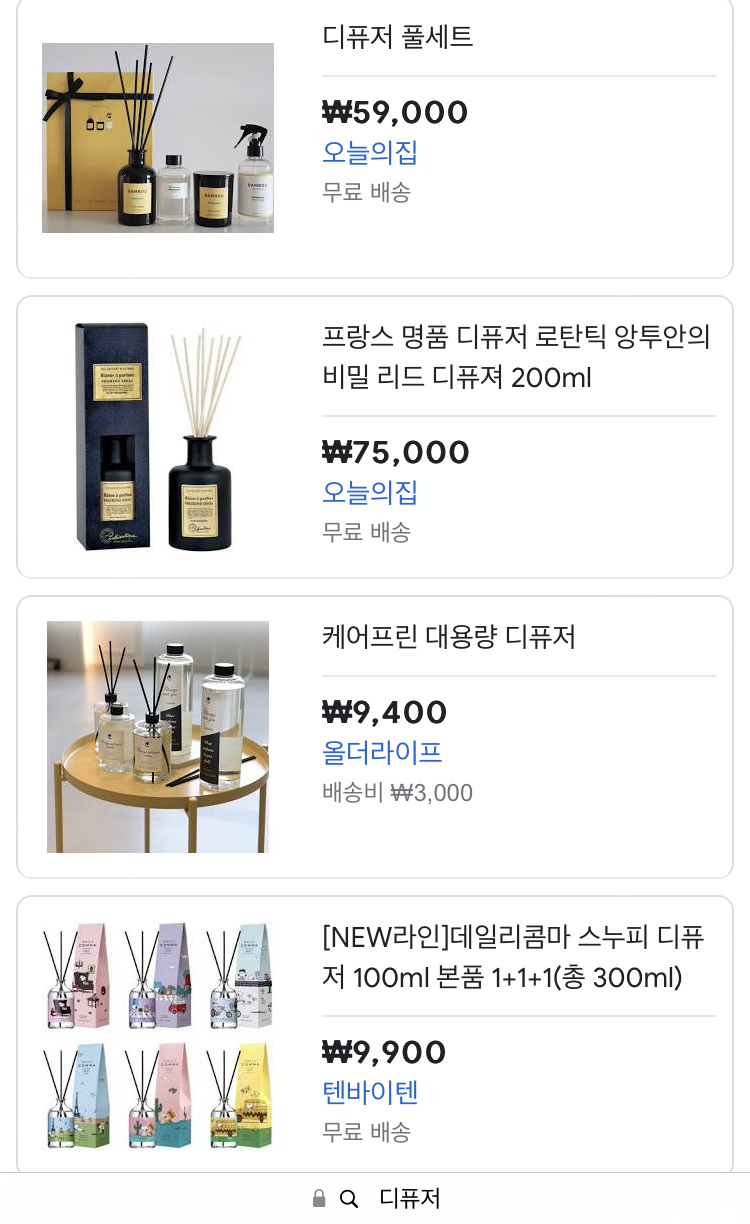Tap 오늘의집 link under 디퓨저 풀세트
The image size is (750, 1224).
tap(370, 153)
